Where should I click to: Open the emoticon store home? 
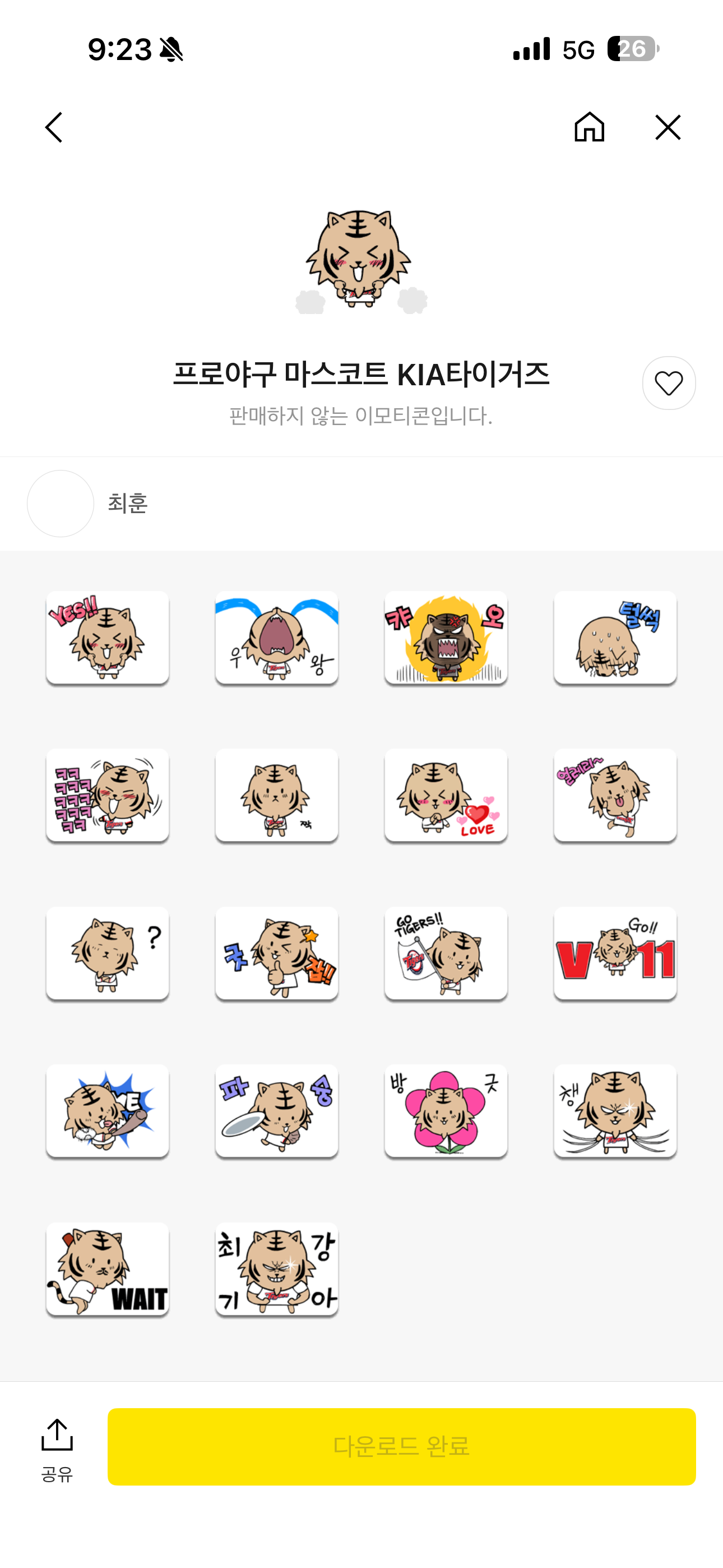pos(589,127)
